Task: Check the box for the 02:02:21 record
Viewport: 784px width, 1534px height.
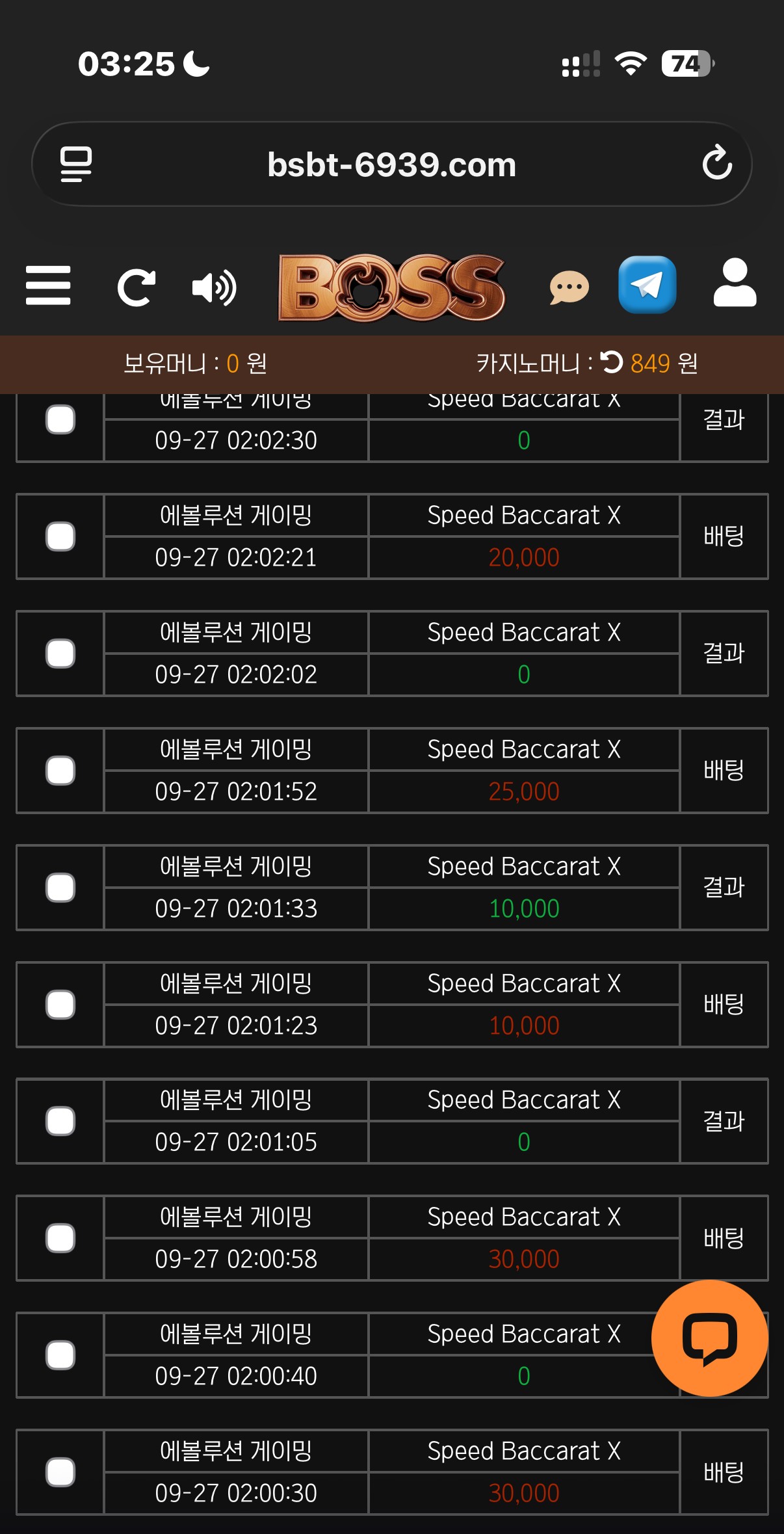Action: click(x=60, y=536)
